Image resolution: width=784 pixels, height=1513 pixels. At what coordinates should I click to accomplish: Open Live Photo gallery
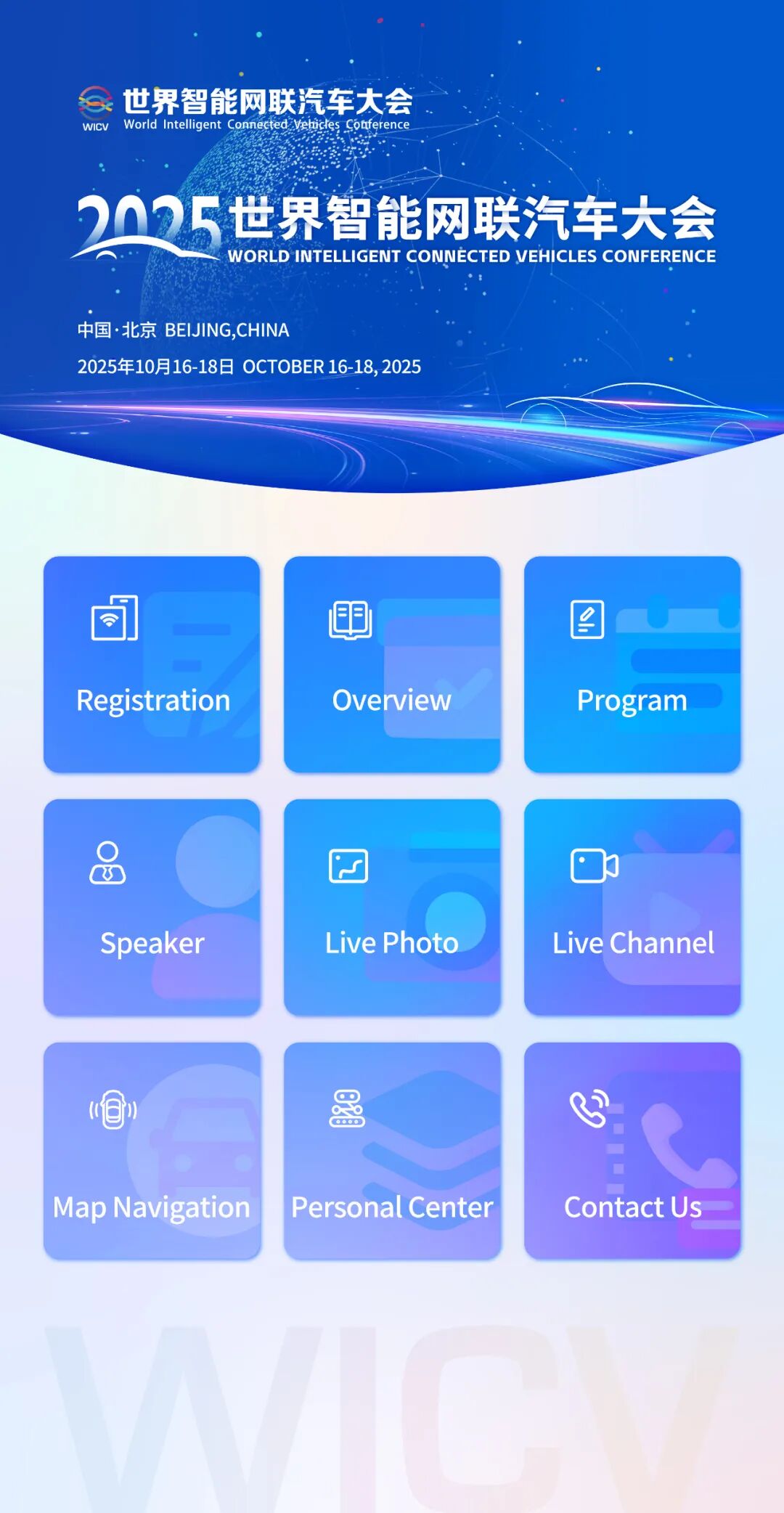coord(392,908)
